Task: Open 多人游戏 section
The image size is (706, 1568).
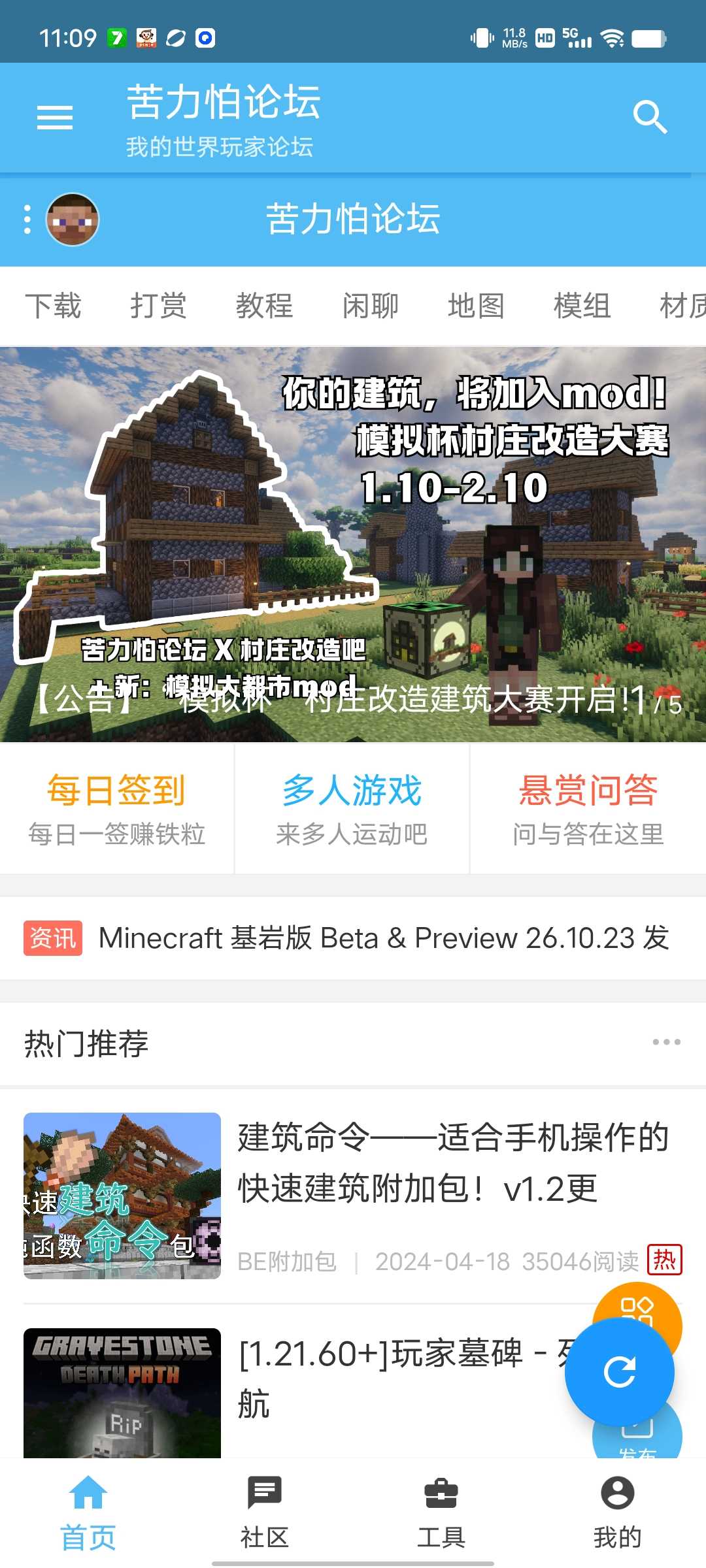Action: [352, 809]
